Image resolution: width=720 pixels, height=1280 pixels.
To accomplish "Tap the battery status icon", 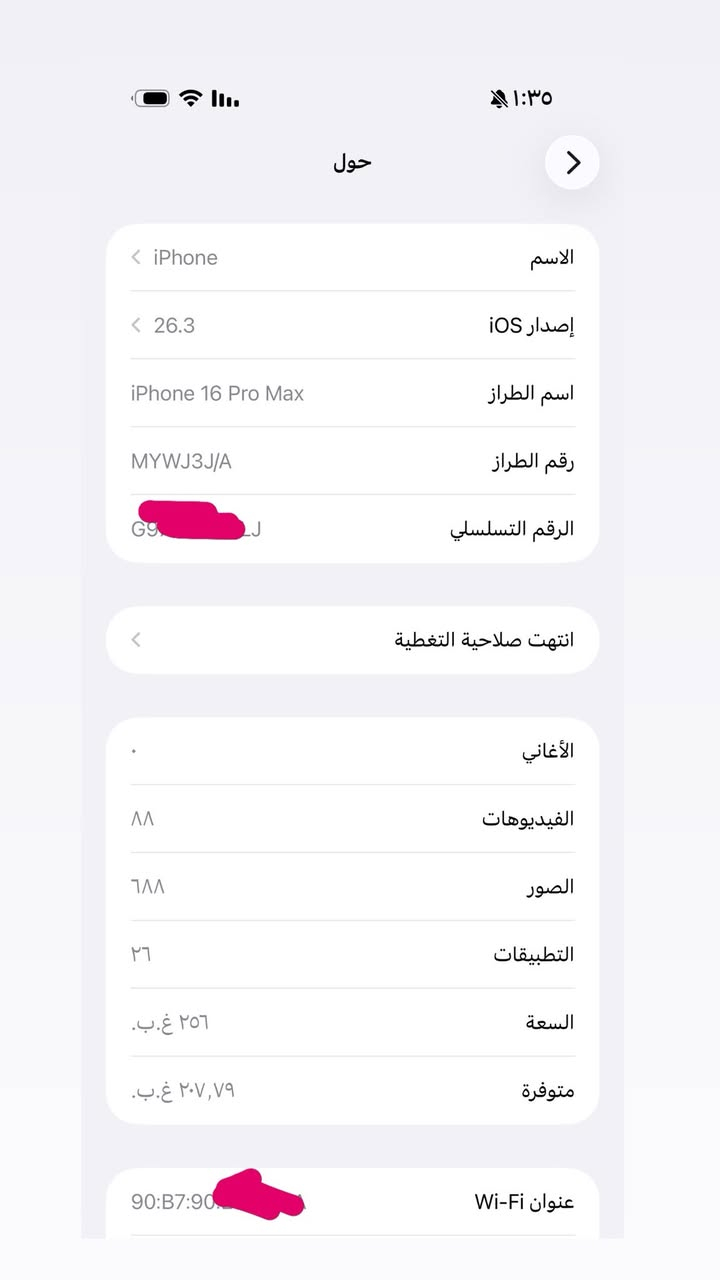I will click(152, 98).
